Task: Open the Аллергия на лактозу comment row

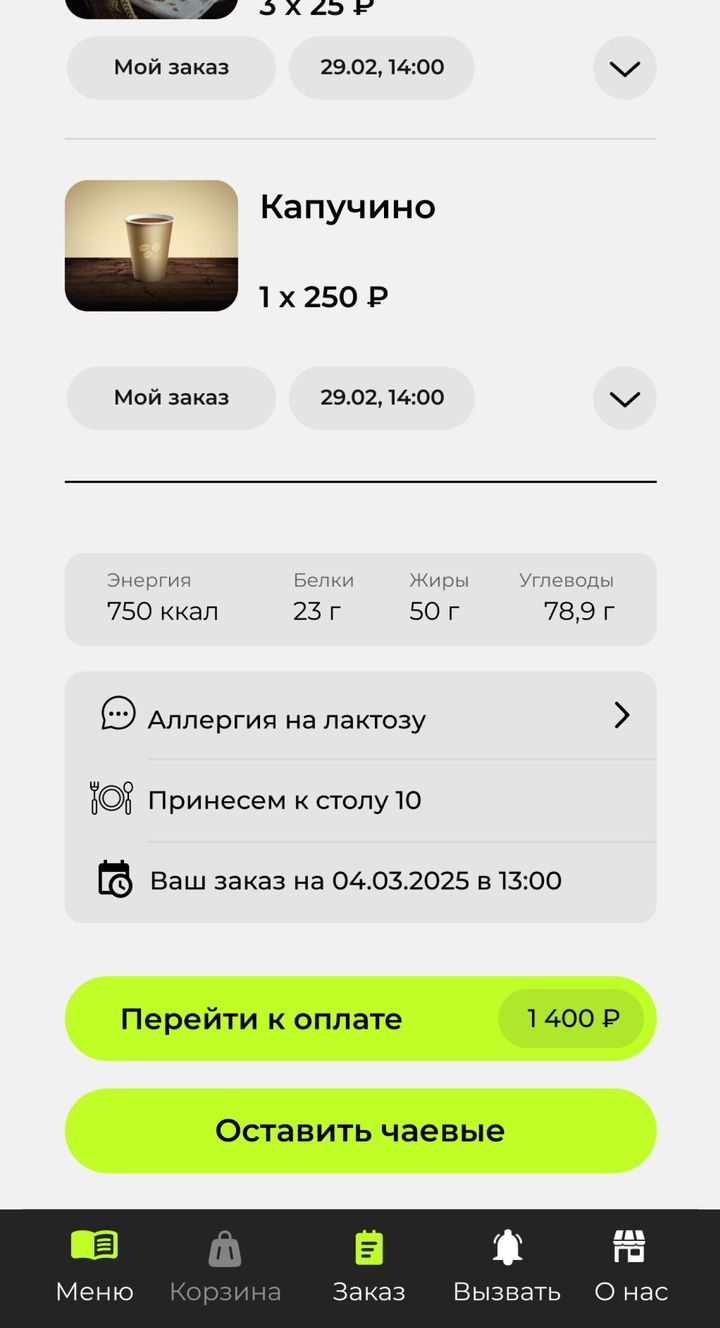Action: [361, 717]
